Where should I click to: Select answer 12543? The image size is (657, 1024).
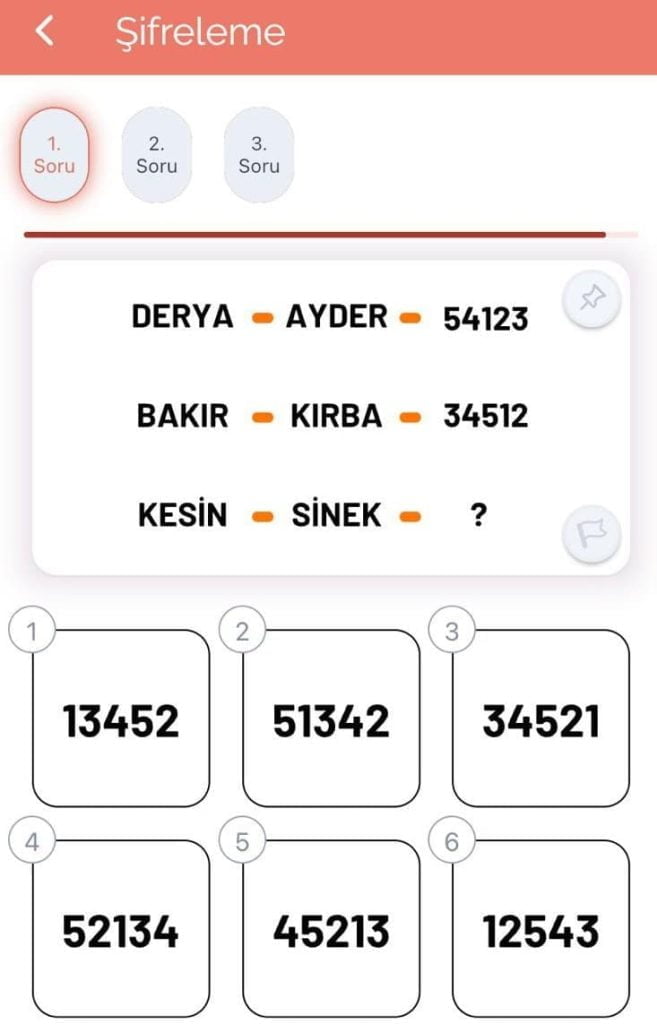[541, 931]
